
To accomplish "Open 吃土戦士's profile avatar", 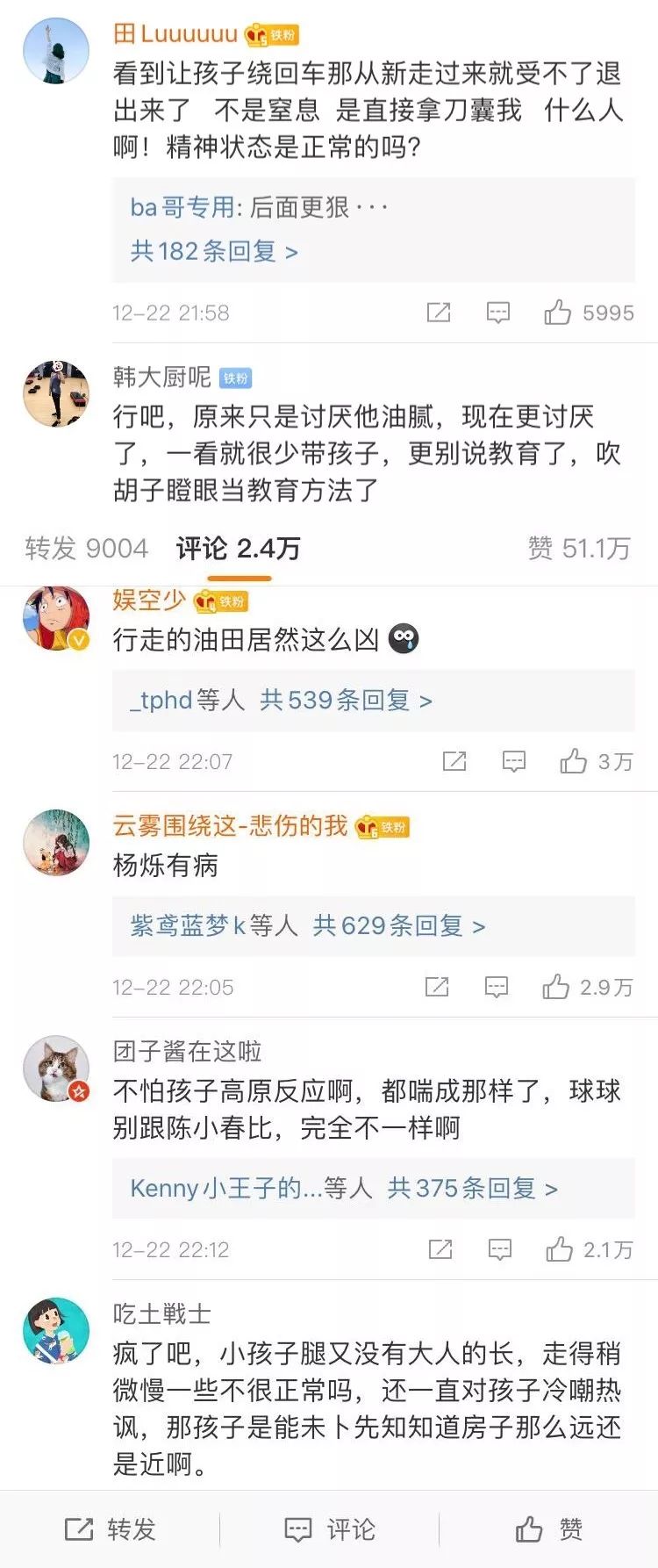I will [x=56, y=1331].
